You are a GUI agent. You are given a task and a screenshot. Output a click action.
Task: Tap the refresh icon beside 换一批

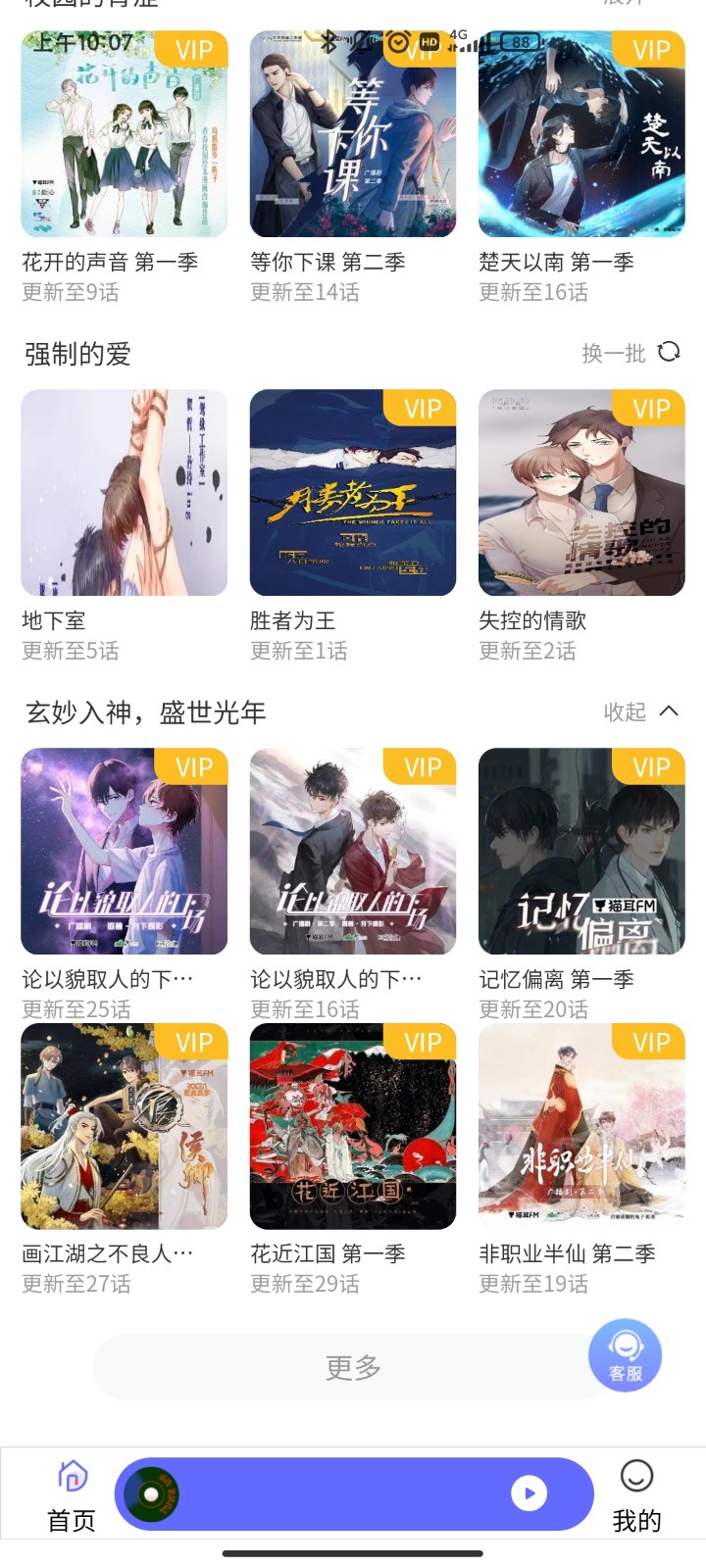tap(671, 353)
